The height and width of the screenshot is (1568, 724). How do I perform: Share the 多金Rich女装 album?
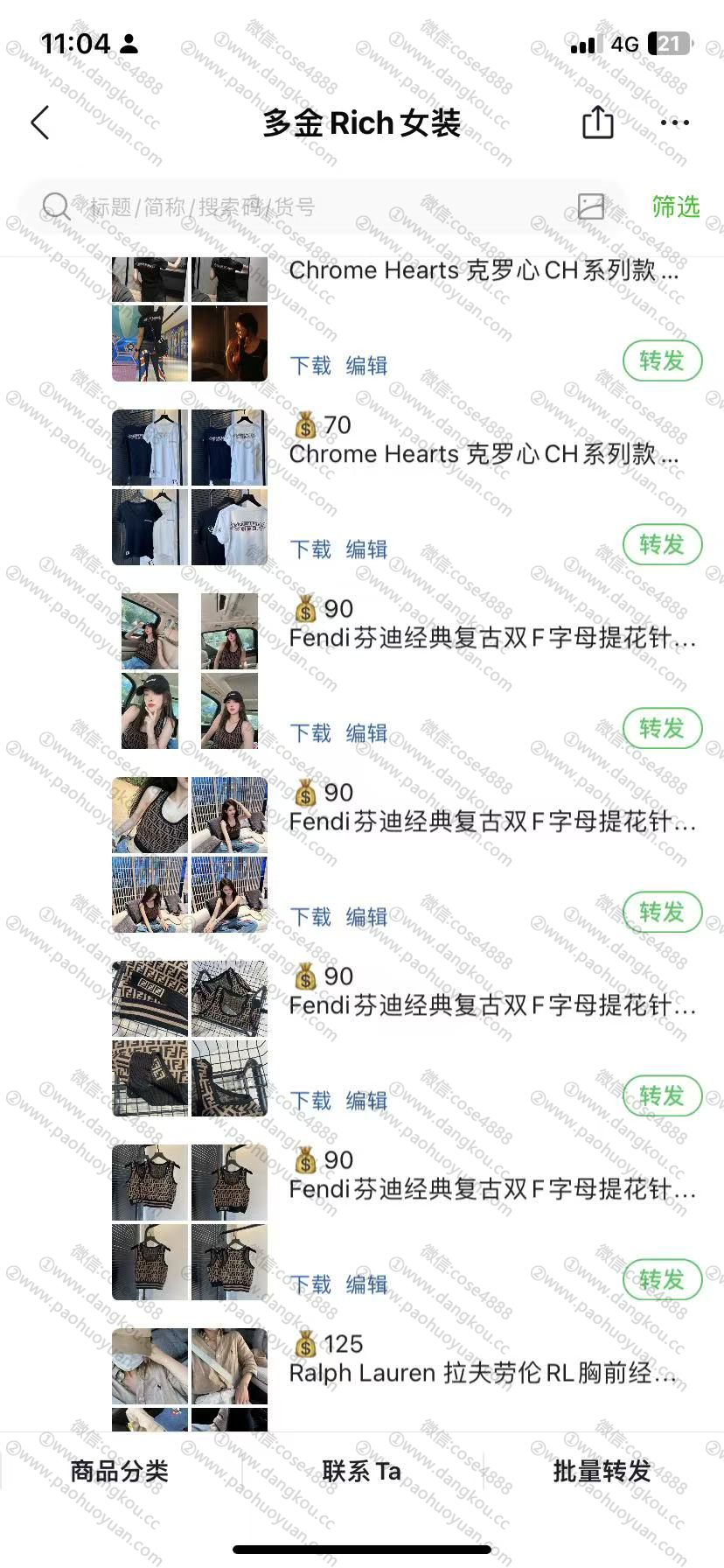(598, 122)
